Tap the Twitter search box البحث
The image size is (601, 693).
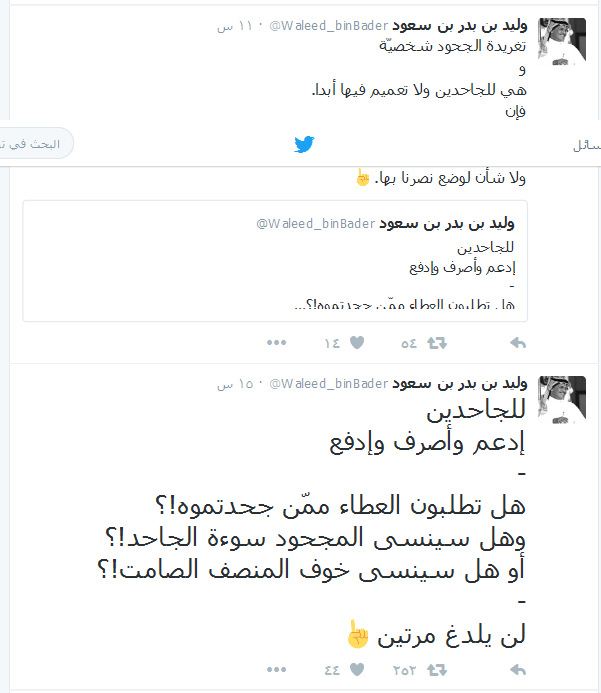(40, 144)
